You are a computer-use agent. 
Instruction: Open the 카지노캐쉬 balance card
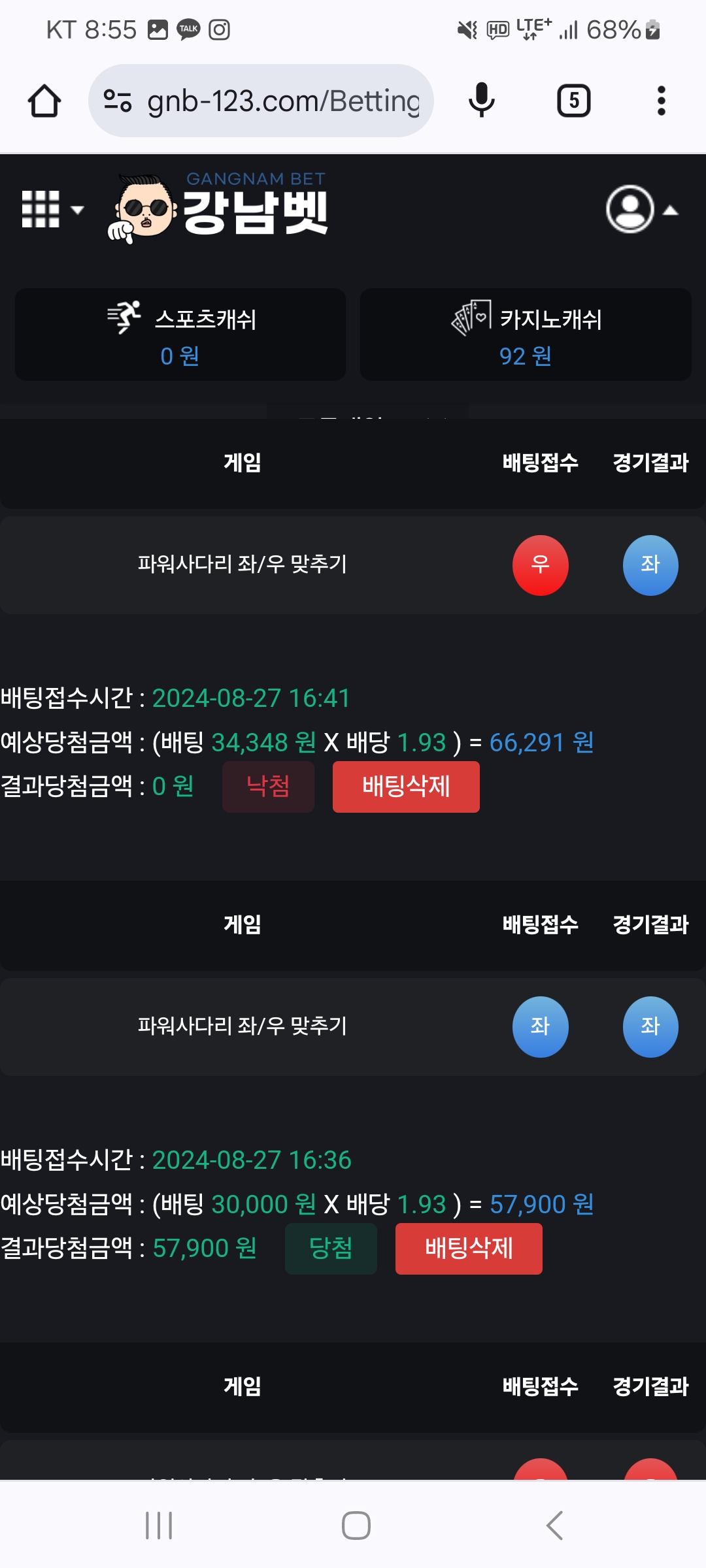(526, 335)
